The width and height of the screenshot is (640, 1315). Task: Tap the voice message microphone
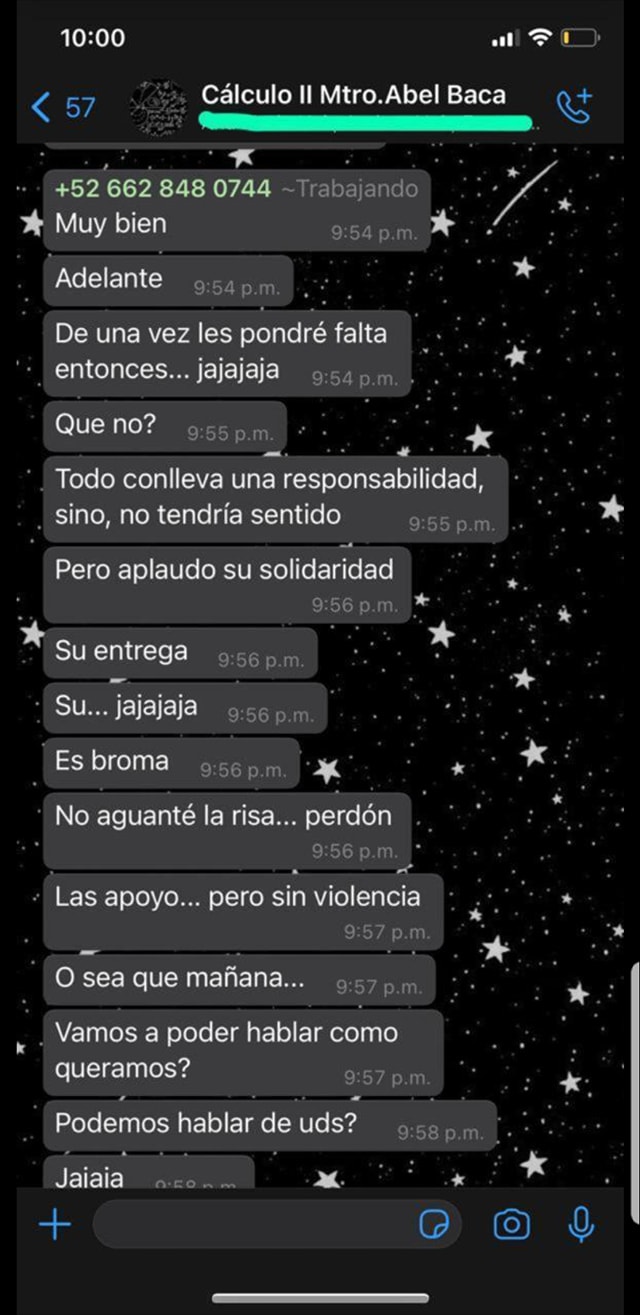[580, 1224]
